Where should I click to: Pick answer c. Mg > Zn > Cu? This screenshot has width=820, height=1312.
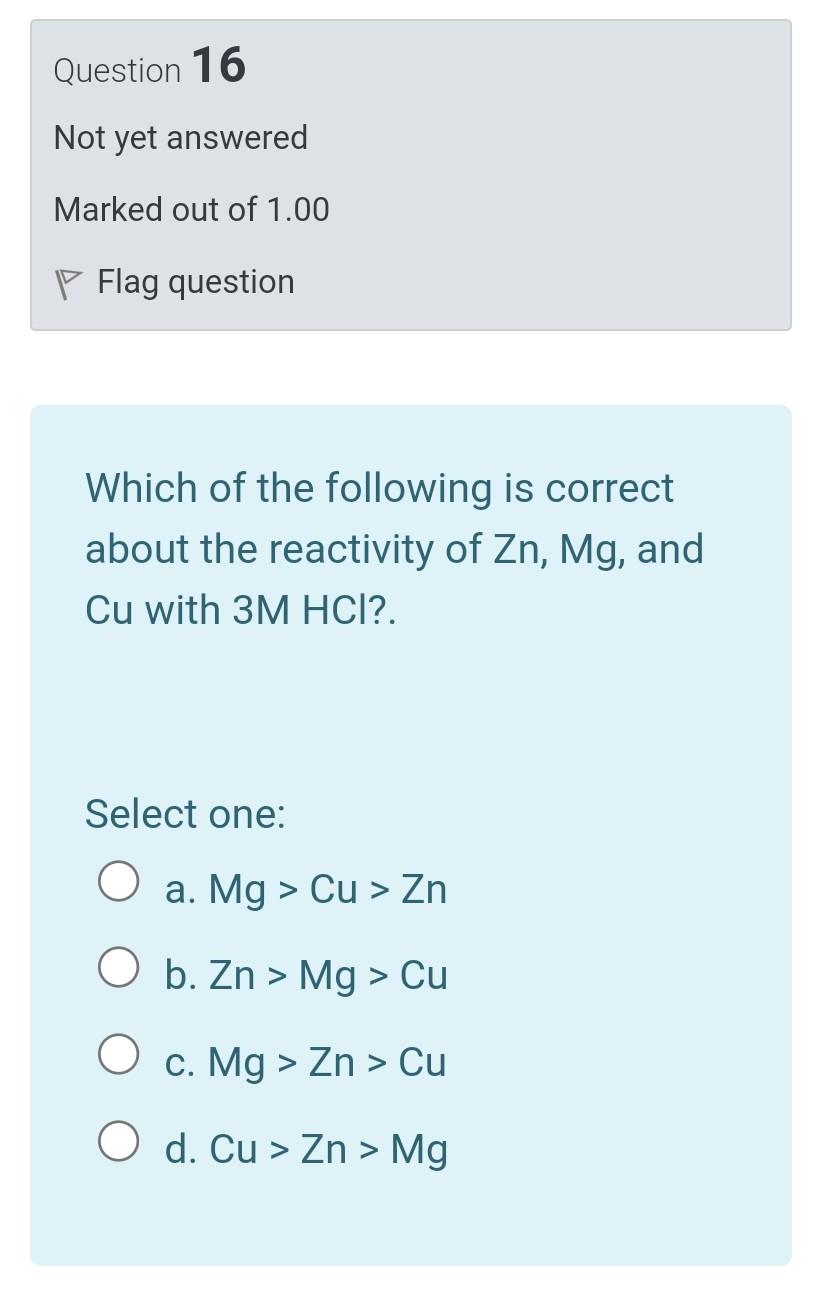pos(118,1055)
